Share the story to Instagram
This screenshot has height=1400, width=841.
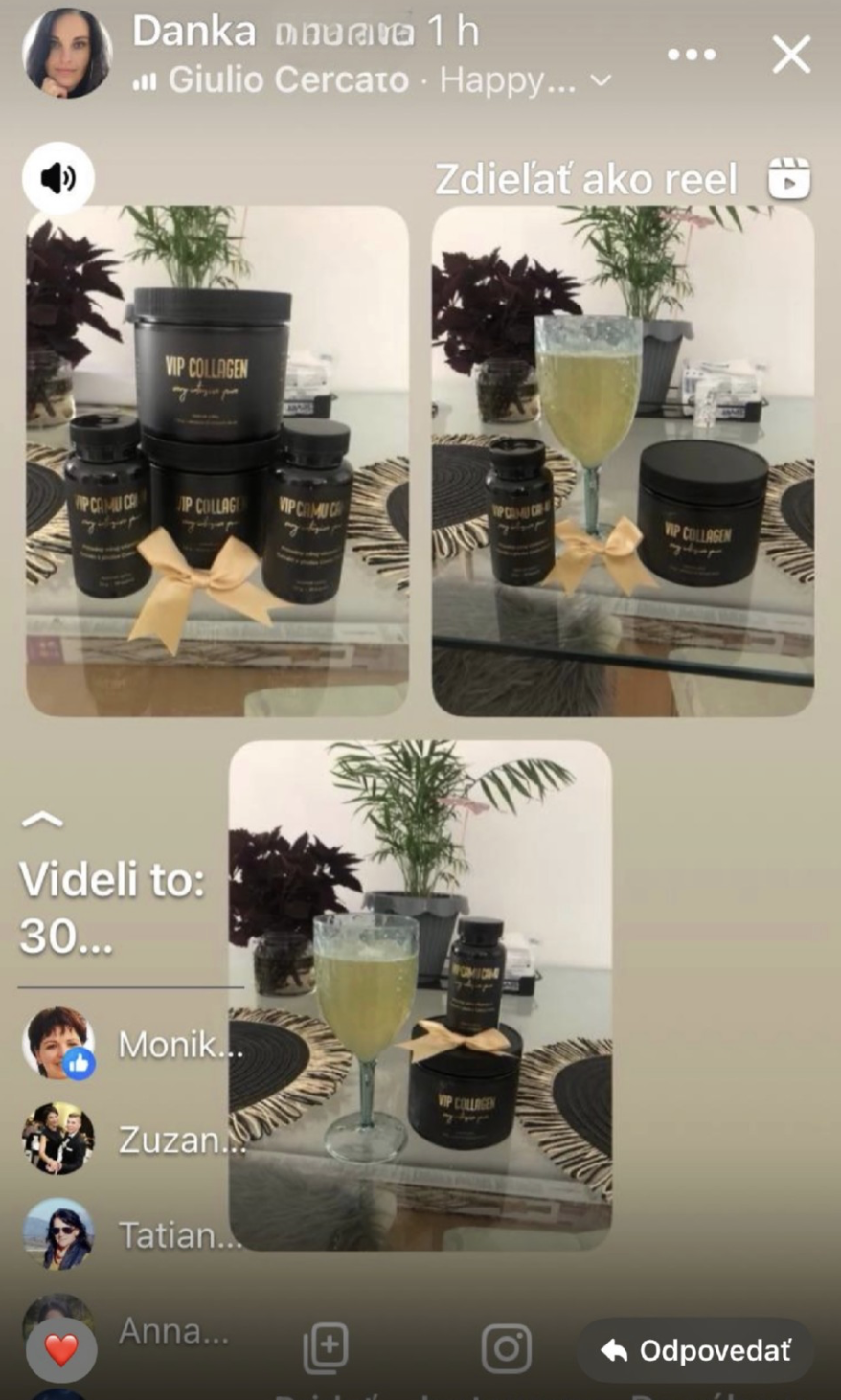[507, 1348]
